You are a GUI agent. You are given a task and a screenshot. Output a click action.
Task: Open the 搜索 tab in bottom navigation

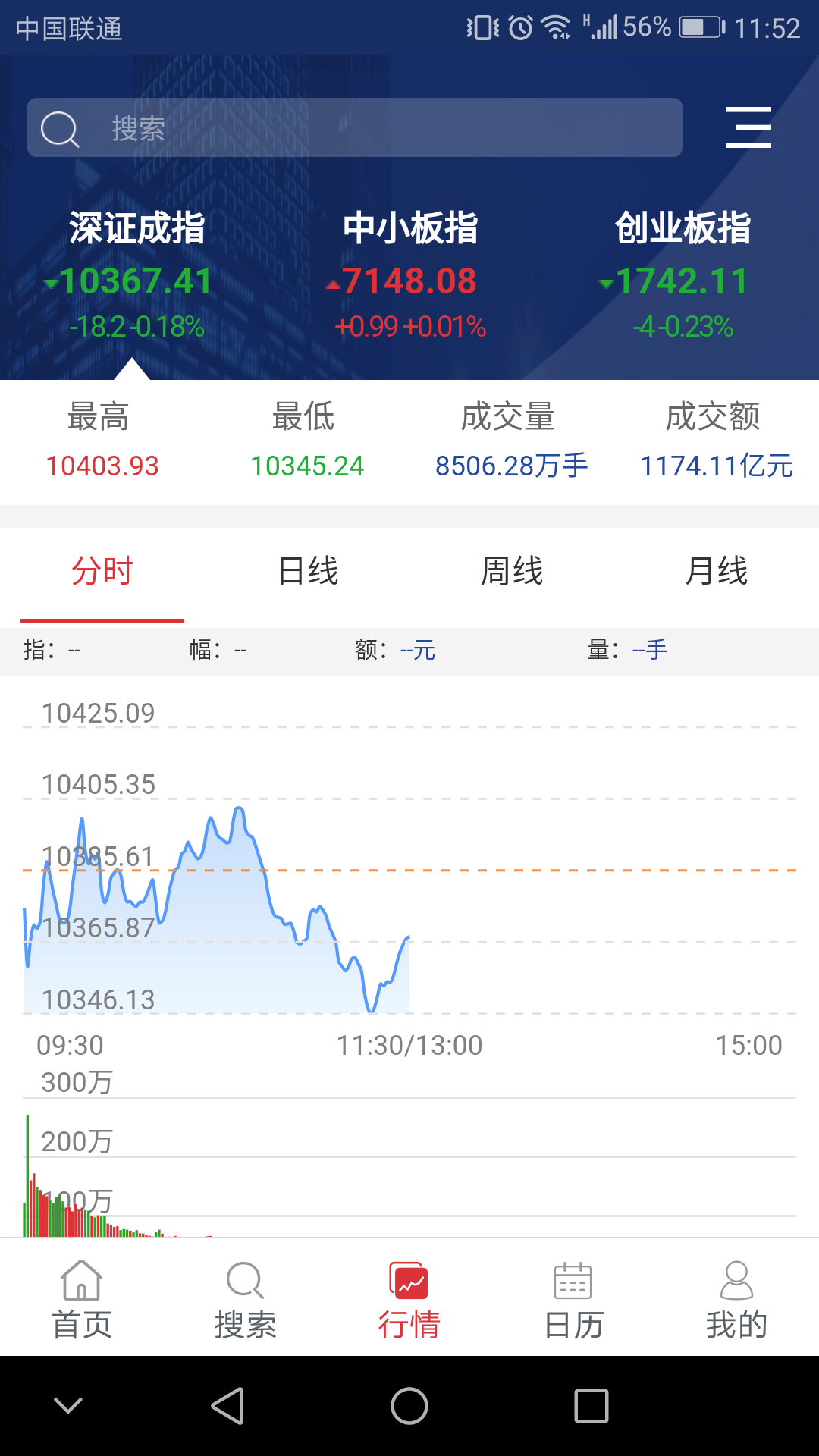pyautogui.click(x=245, y=1299)
